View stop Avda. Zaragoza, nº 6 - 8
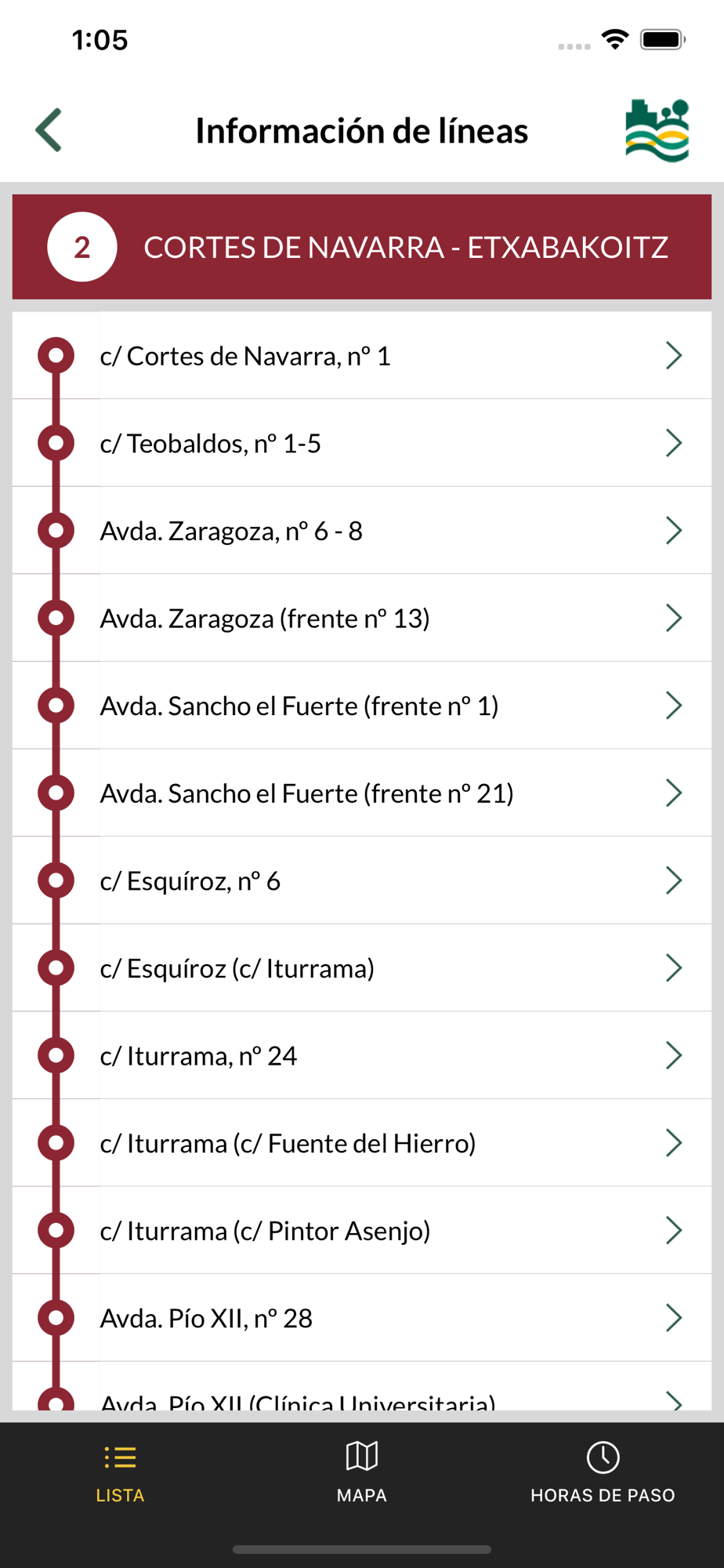The height and width of the screenshot is (1568, 724). [x=362, y=531]
